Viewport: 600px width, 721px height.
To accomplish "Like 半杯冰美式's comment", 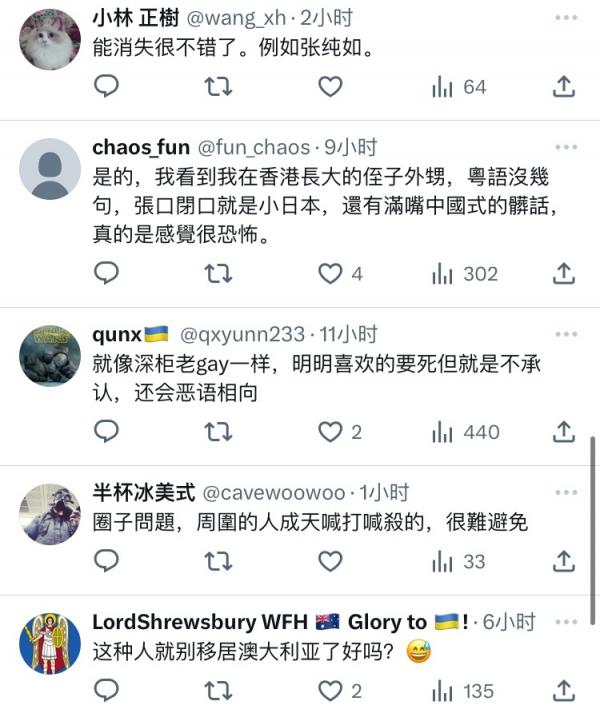I will pos(330,561).
